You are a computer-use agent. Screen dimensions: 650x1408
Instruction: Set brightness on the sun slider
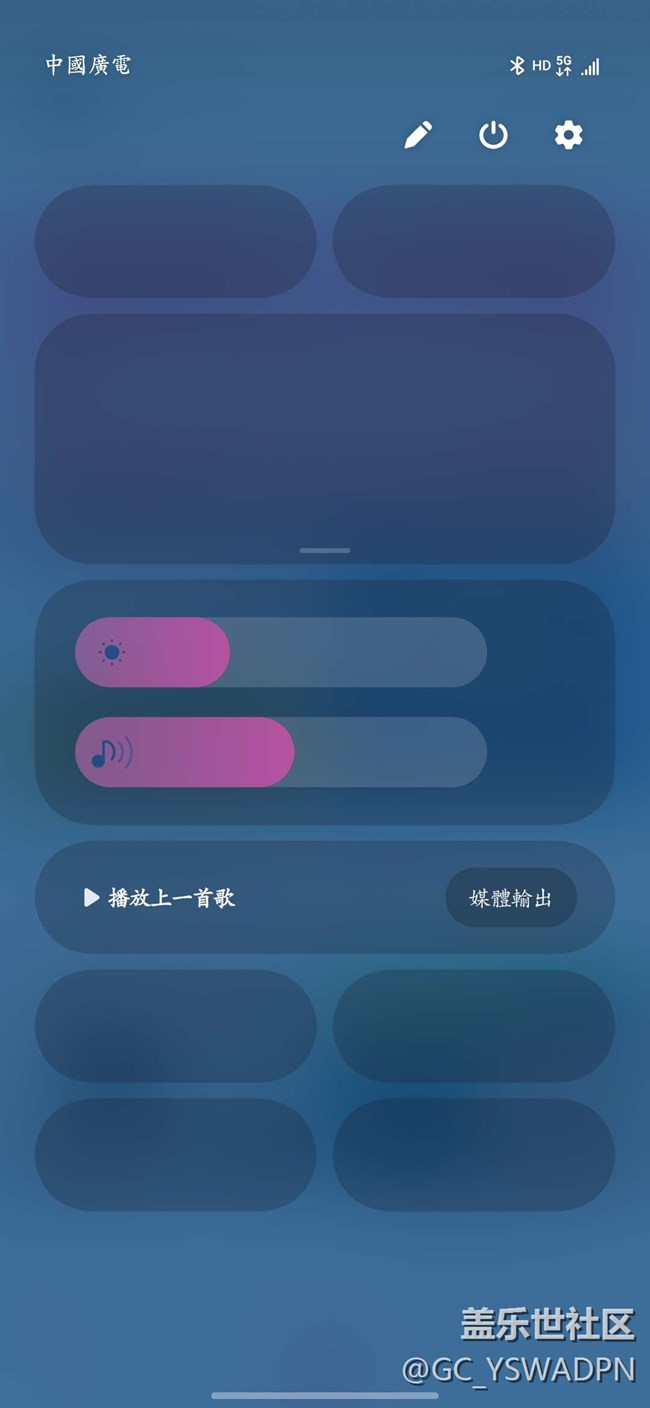click(x=280, y=652)
